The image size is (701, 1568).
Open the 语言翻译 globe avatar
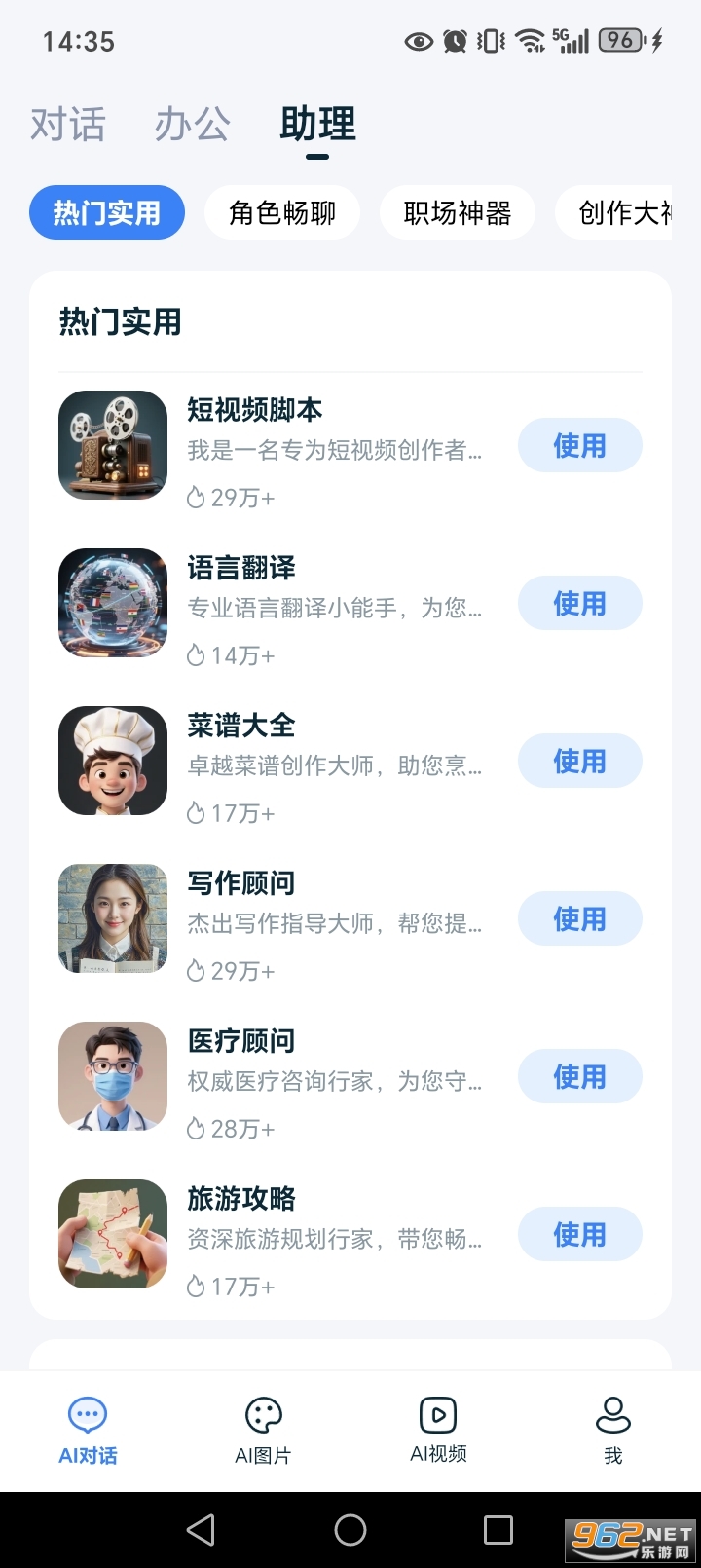pos(112,603)
